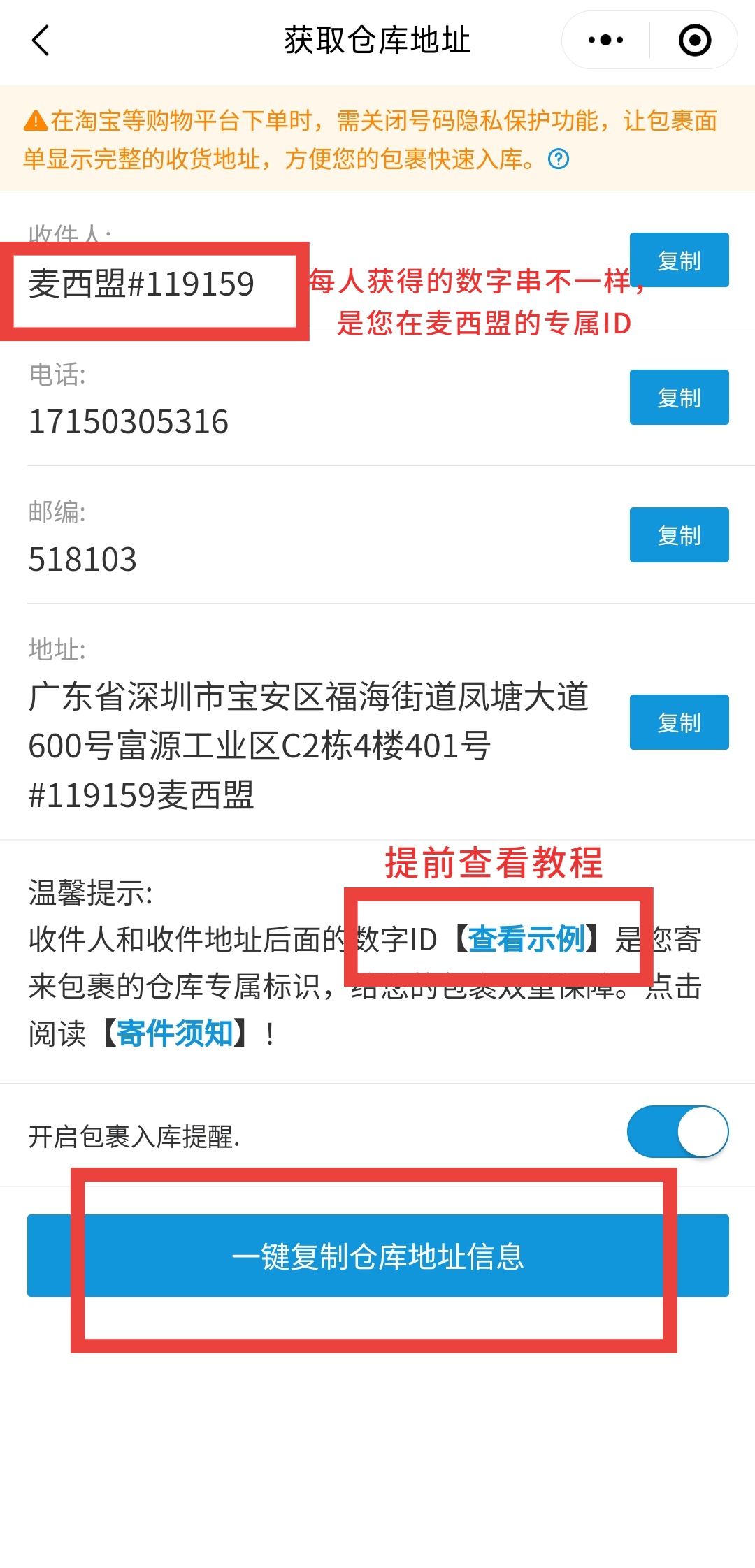This screenshot has width=755, height=1568.
Task: Copy the postal code 518103
Action: point(679,535)
